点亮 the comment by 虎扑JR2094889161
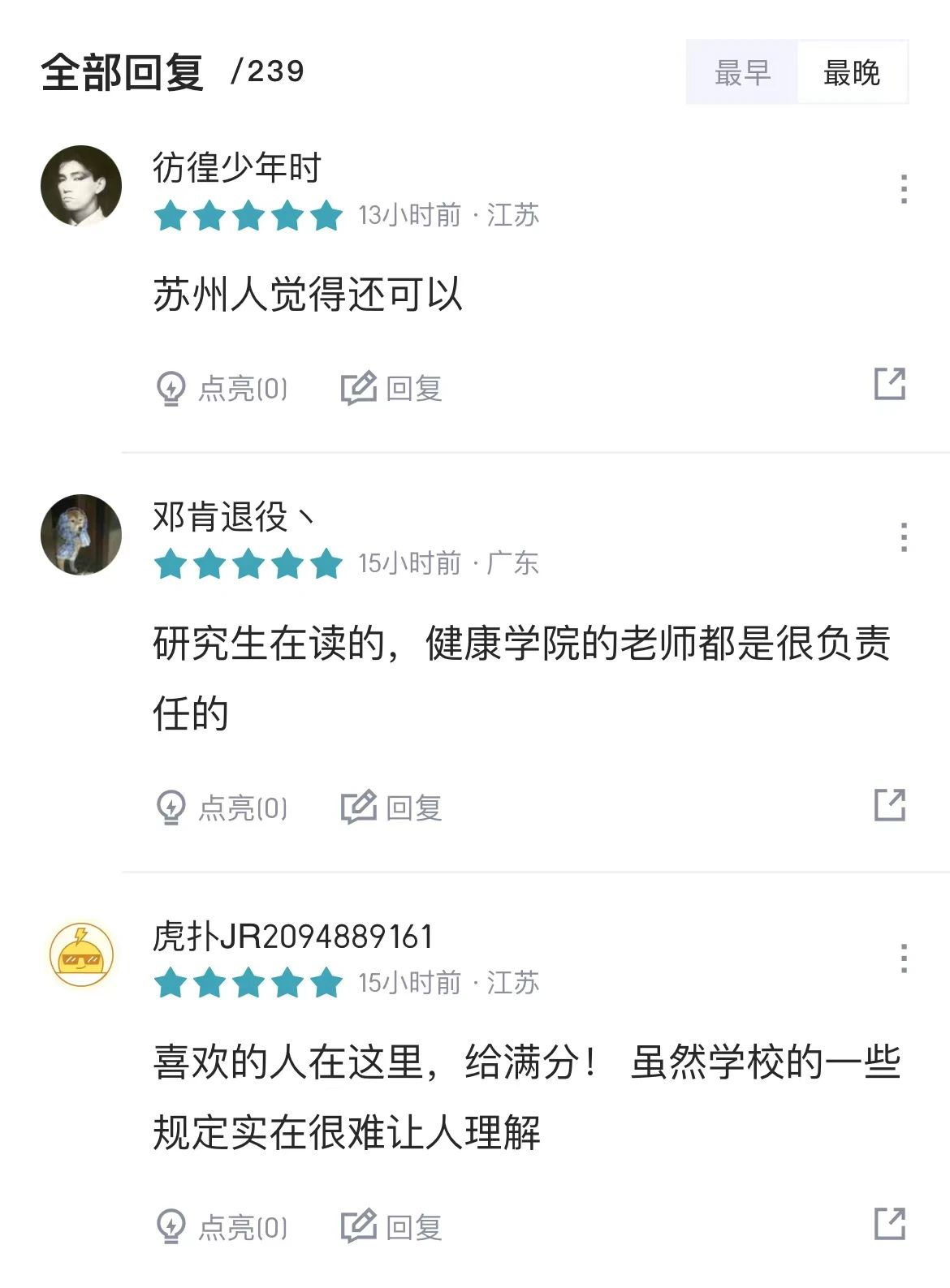Viewport: 950px width, 1288px height. point(221,1226)
